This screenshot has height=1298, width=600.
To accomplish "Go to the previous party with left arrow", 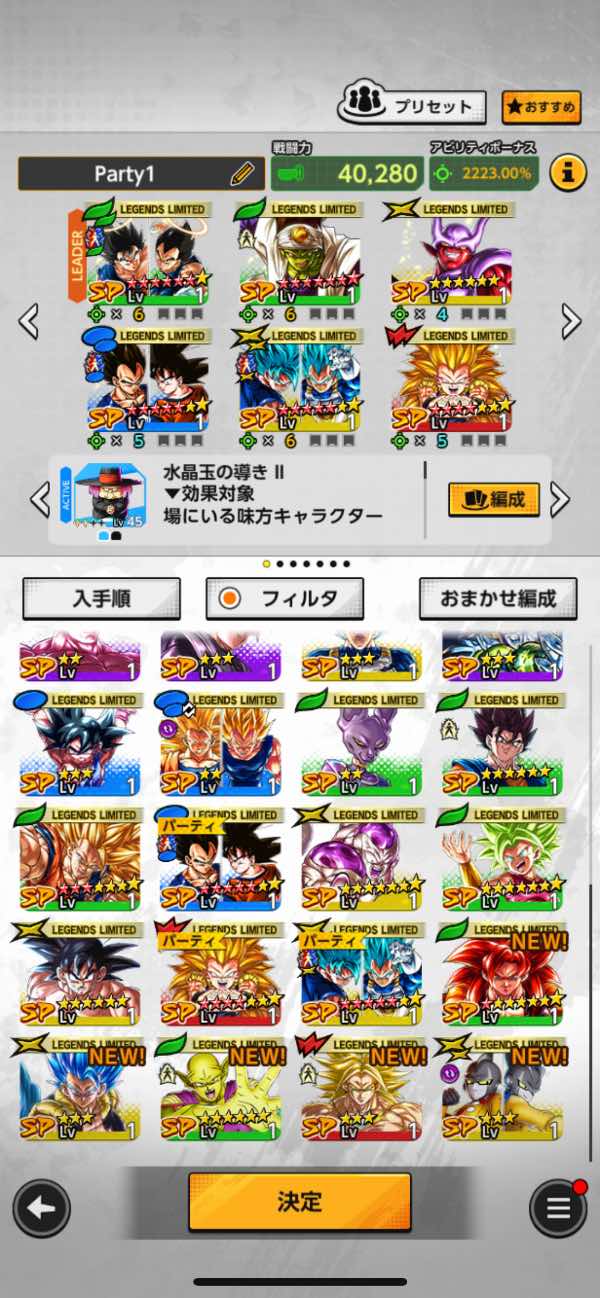I will point(29,321).
